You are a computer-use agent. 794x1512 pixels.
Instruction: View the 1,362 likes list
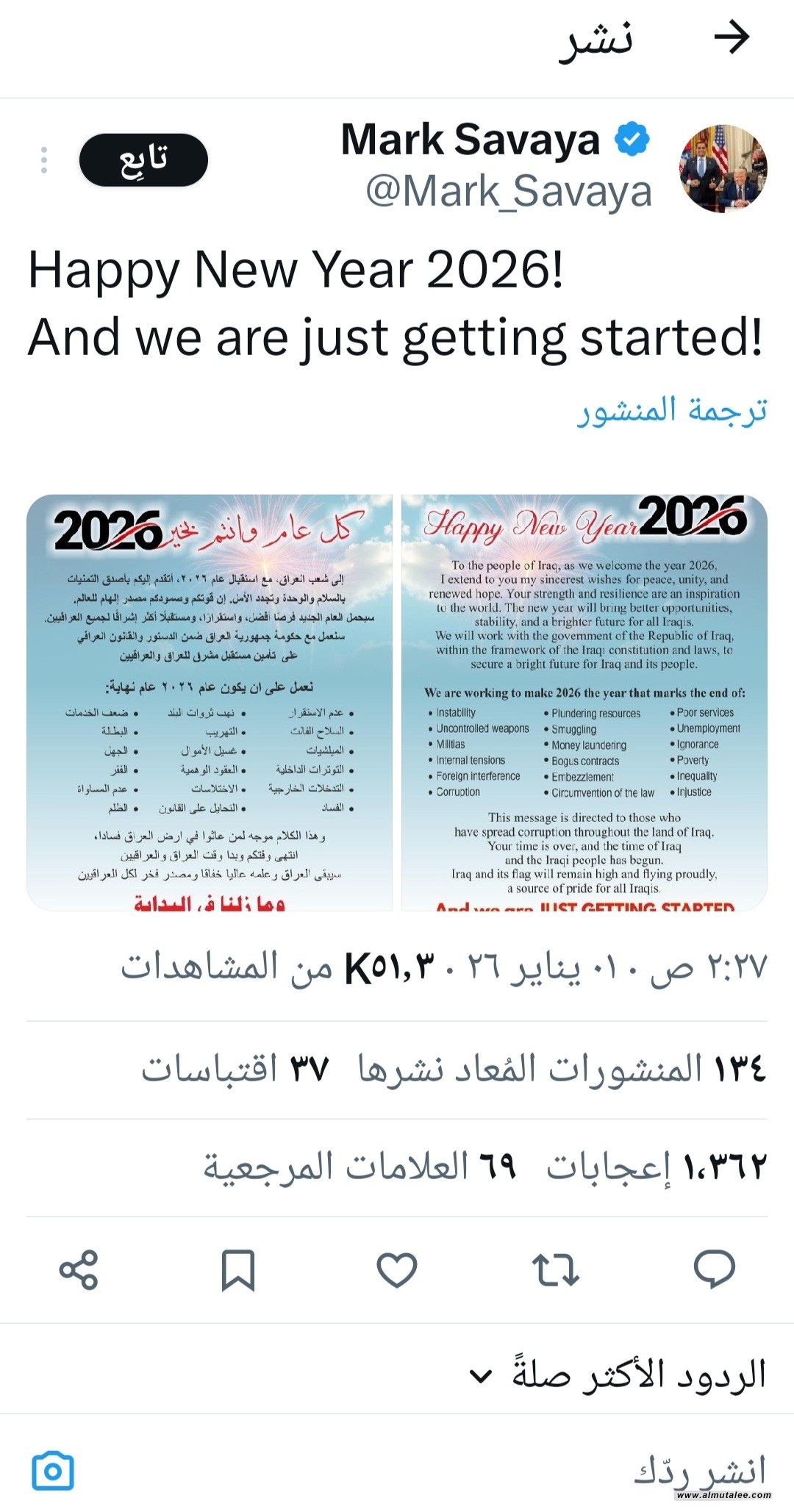click(656, 1166)
